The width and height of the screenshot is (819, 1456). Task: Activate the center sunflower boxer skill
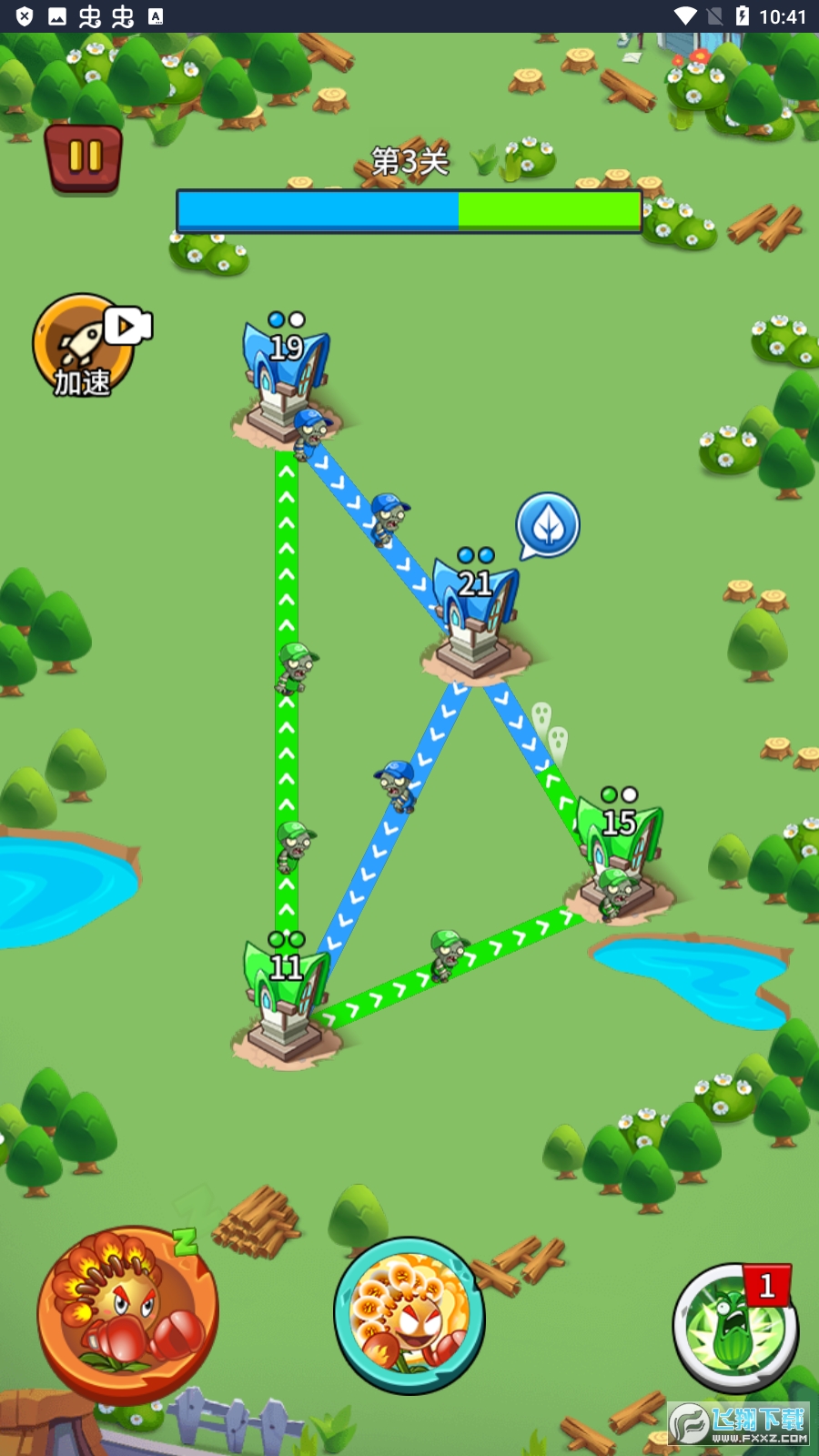[409, 1315]
